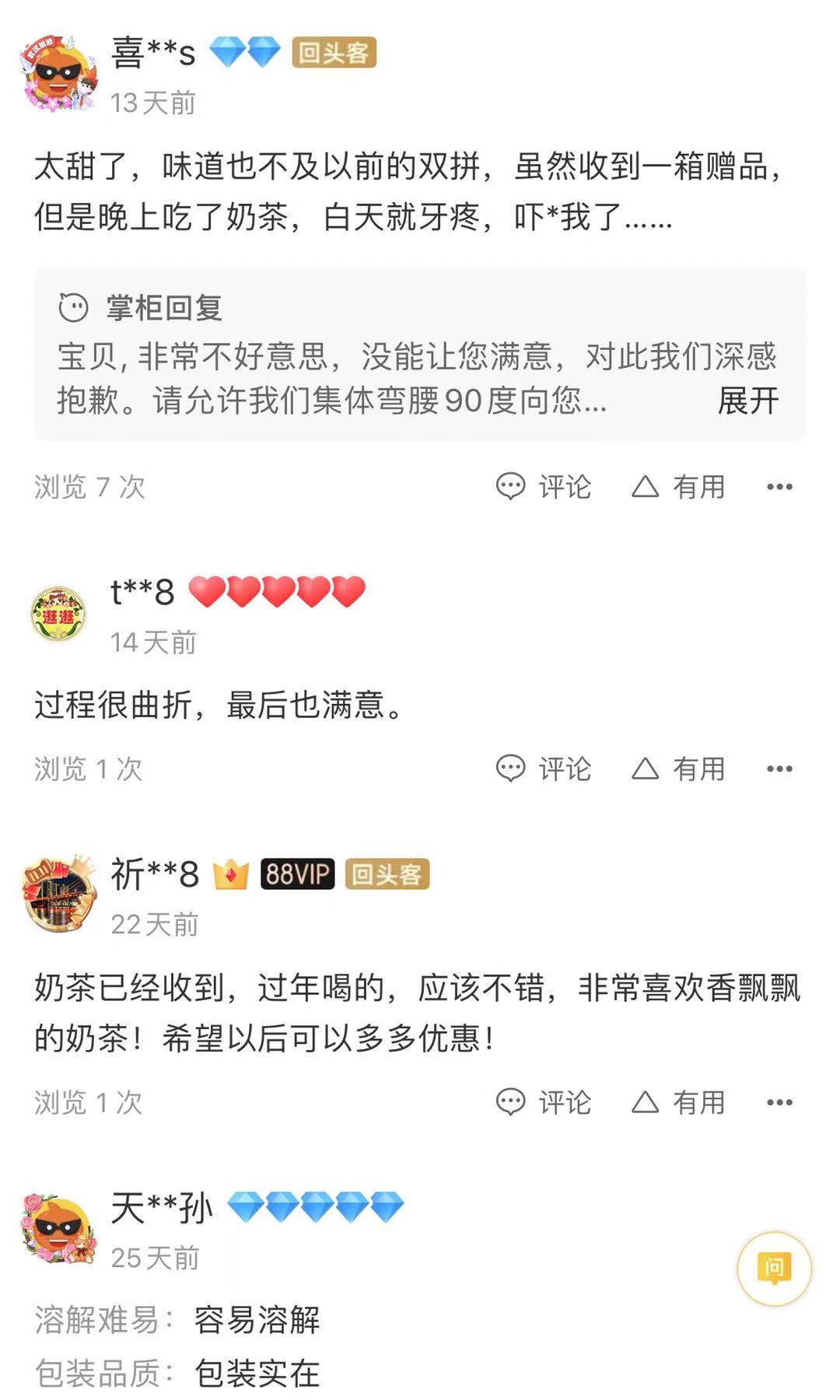Comment on 祈**8's review
The width and height of the screenshot is (840, 1400).
coord(544,1102)
